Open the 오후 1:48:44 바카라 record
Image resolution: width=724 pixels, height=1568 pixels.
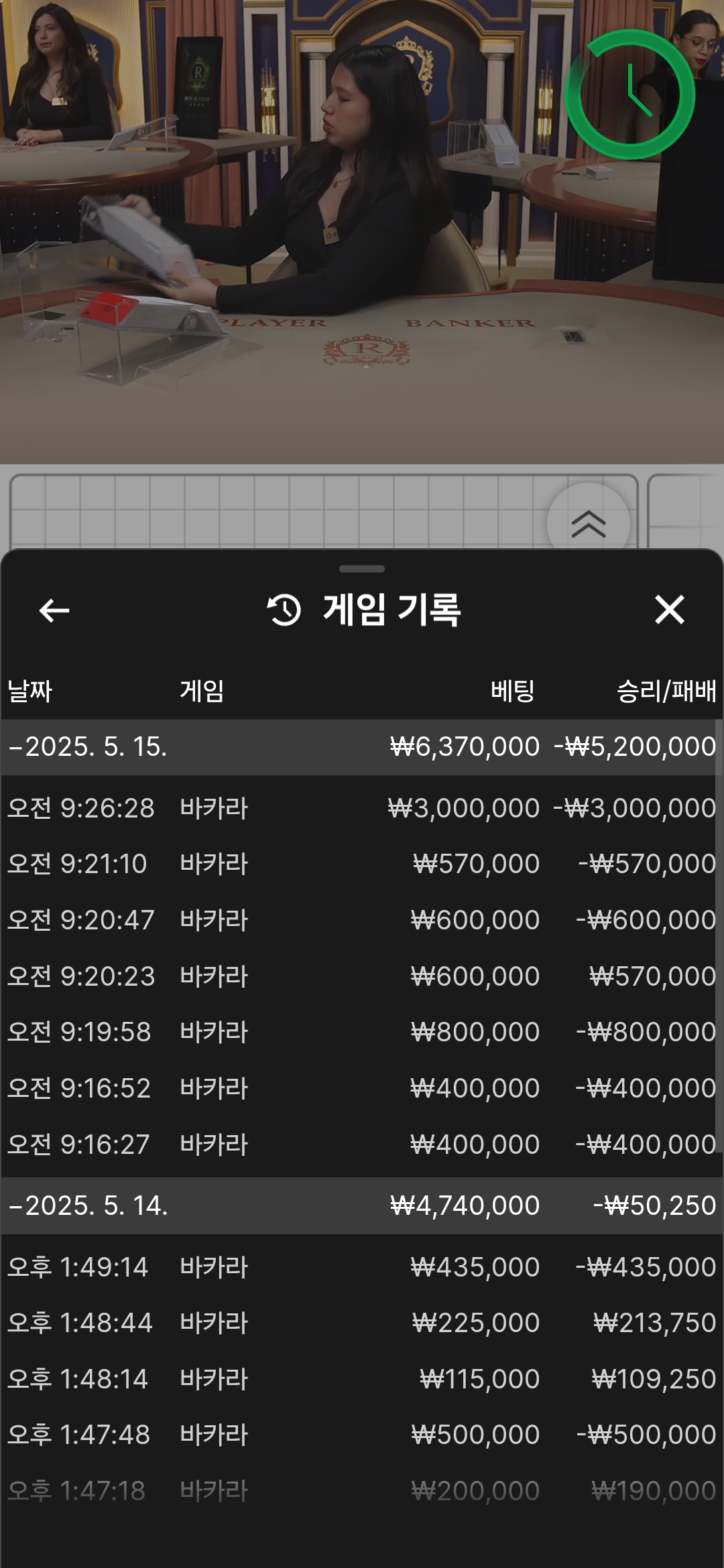(362, 1323)
